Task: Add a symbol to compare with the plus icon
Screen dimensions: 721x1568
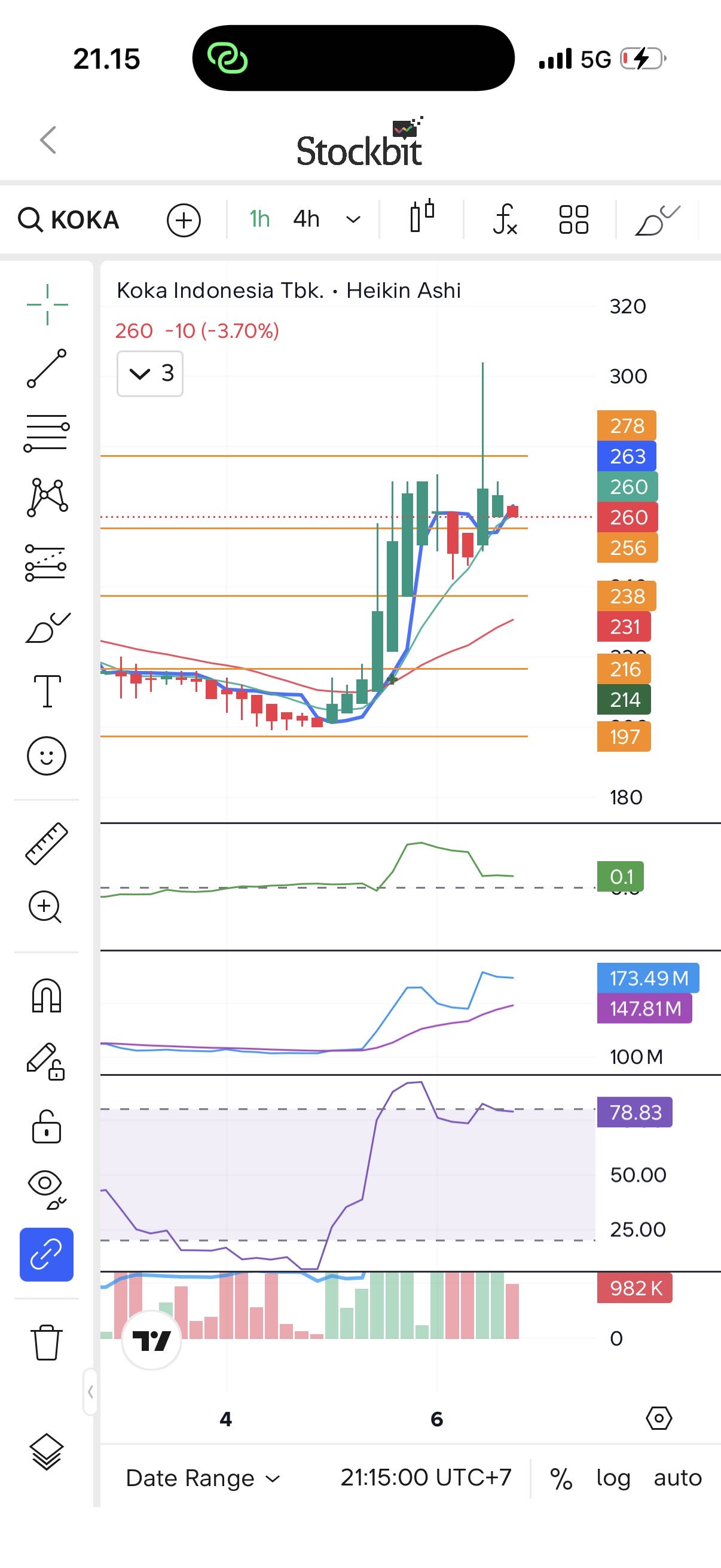Action: tap(184, 219)
